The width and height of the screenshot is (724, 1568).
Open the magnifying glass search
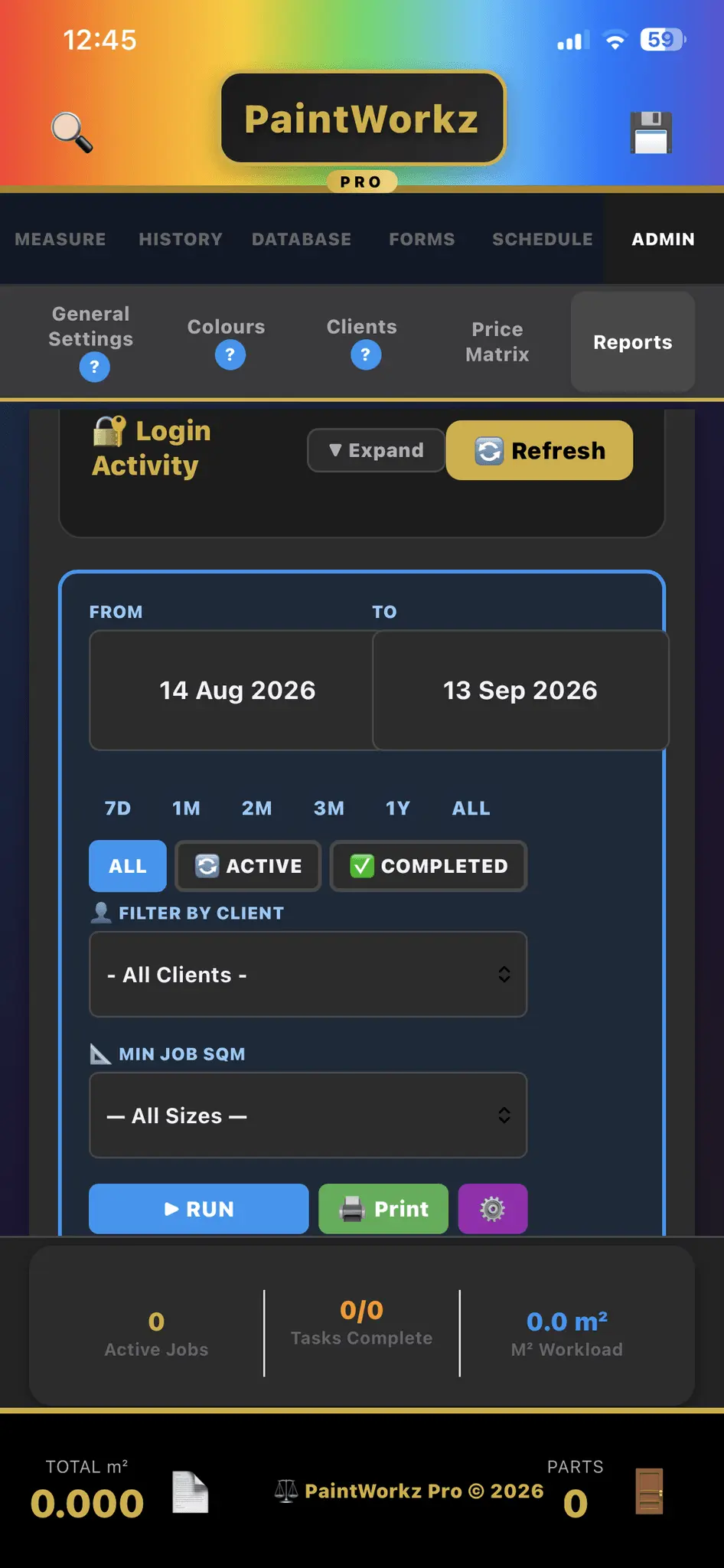pos(72,132)
